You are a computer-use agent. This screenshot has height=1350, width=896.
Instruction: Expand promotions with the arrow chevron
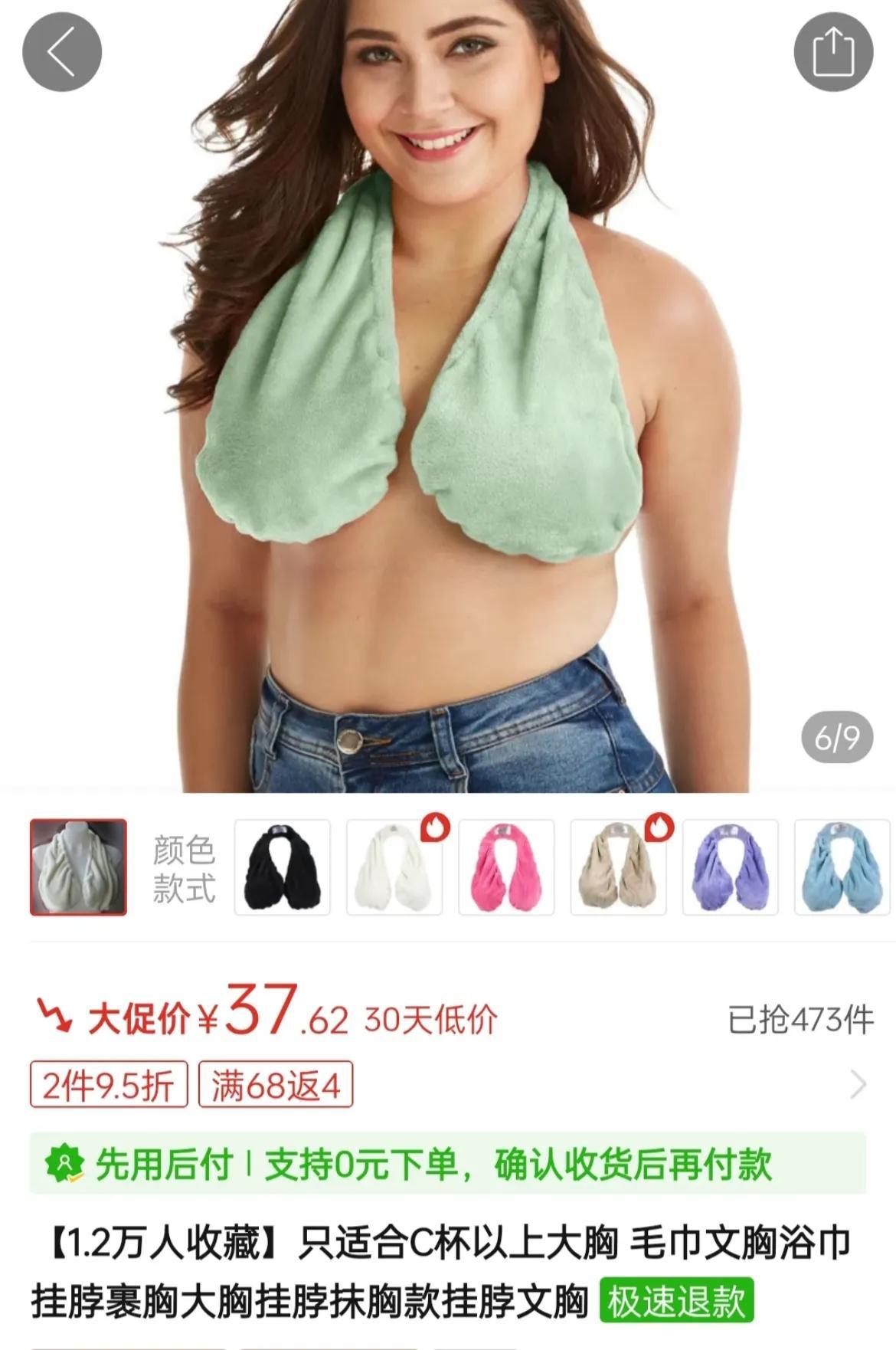(858, 1084)
